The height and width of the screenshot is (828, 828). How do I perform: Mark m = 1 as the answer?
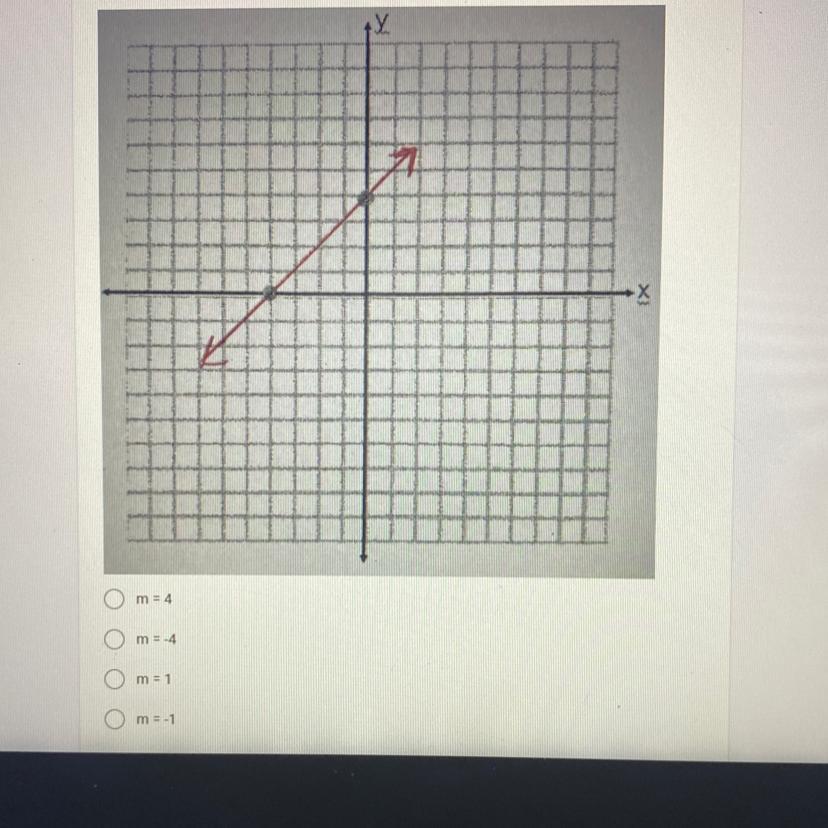(x=116, y=679)
